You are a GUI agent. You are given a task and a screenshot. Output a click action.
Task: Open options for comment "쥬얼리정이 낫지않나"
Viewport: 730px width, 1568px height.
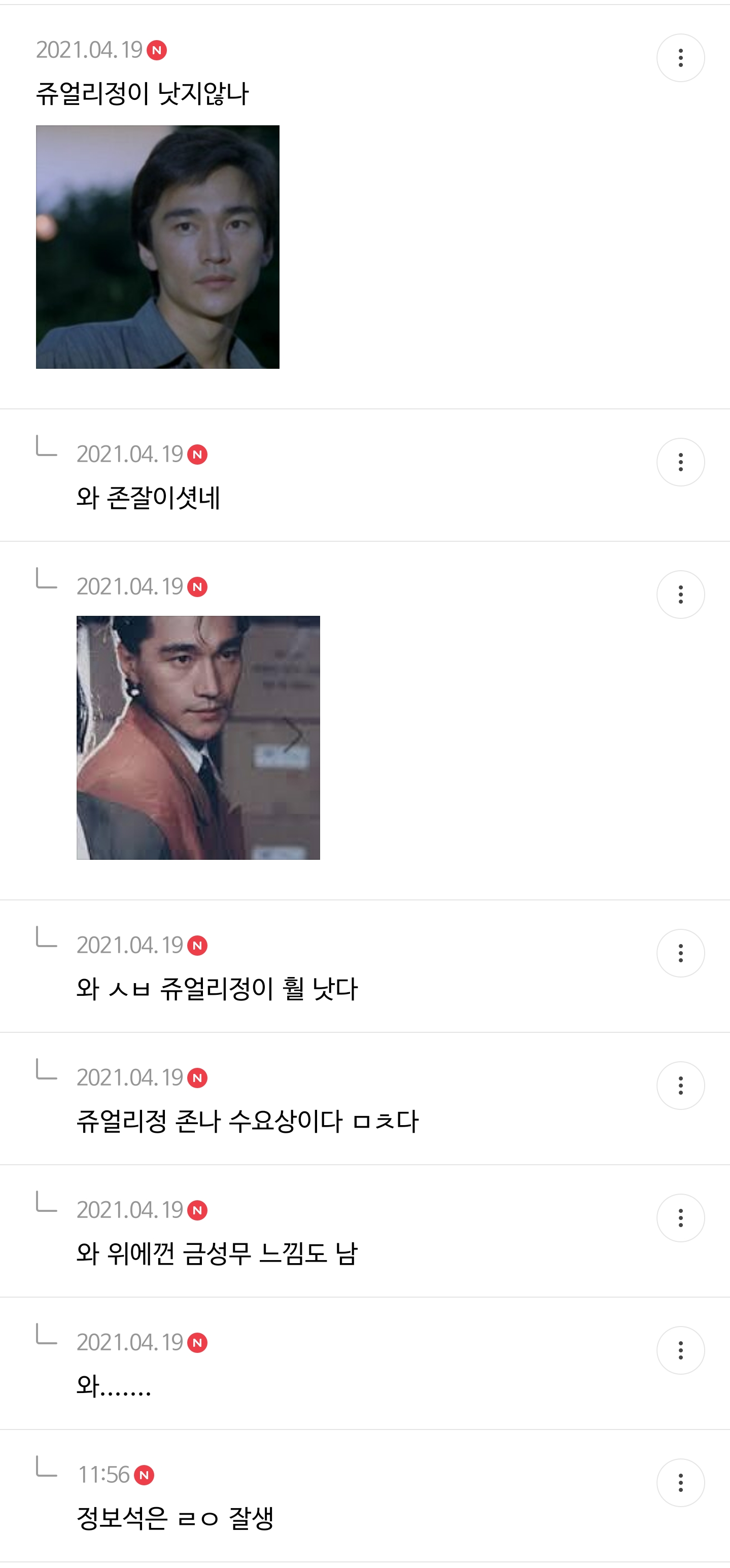680,58
